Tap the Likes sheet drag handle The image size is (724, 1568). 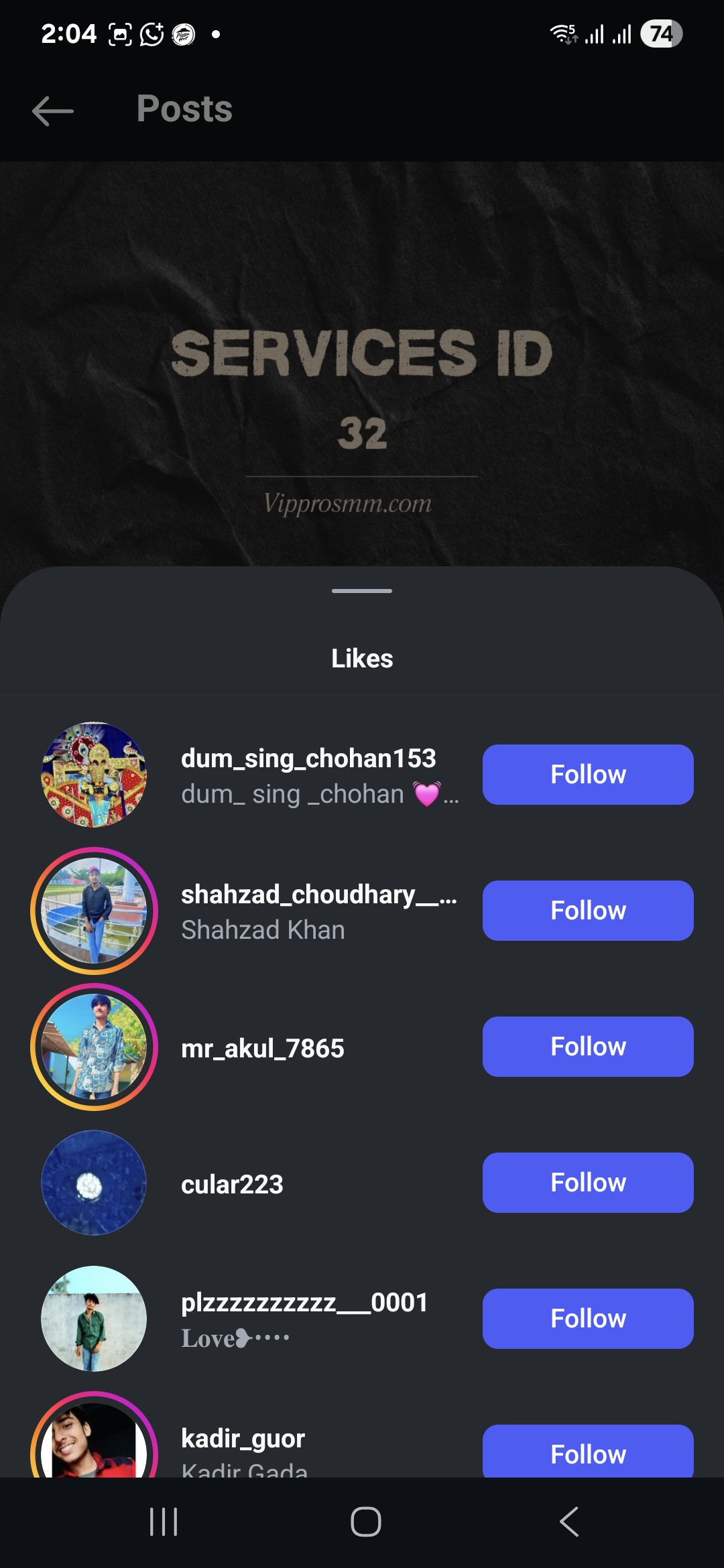(x=362, y=591)
